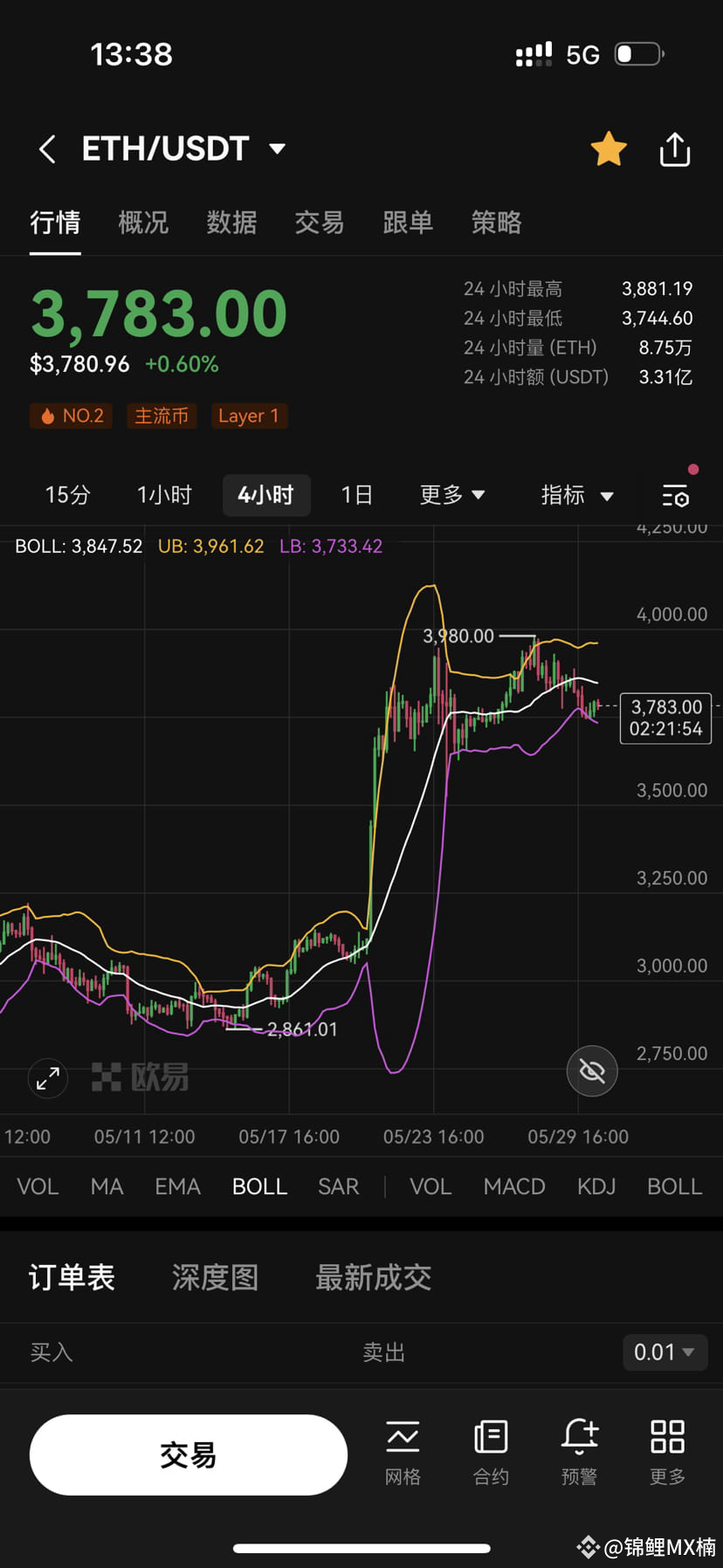Expand the 更多 timeframe dropdown
Screen dimensions: 723x1568
tap(451, 495)
